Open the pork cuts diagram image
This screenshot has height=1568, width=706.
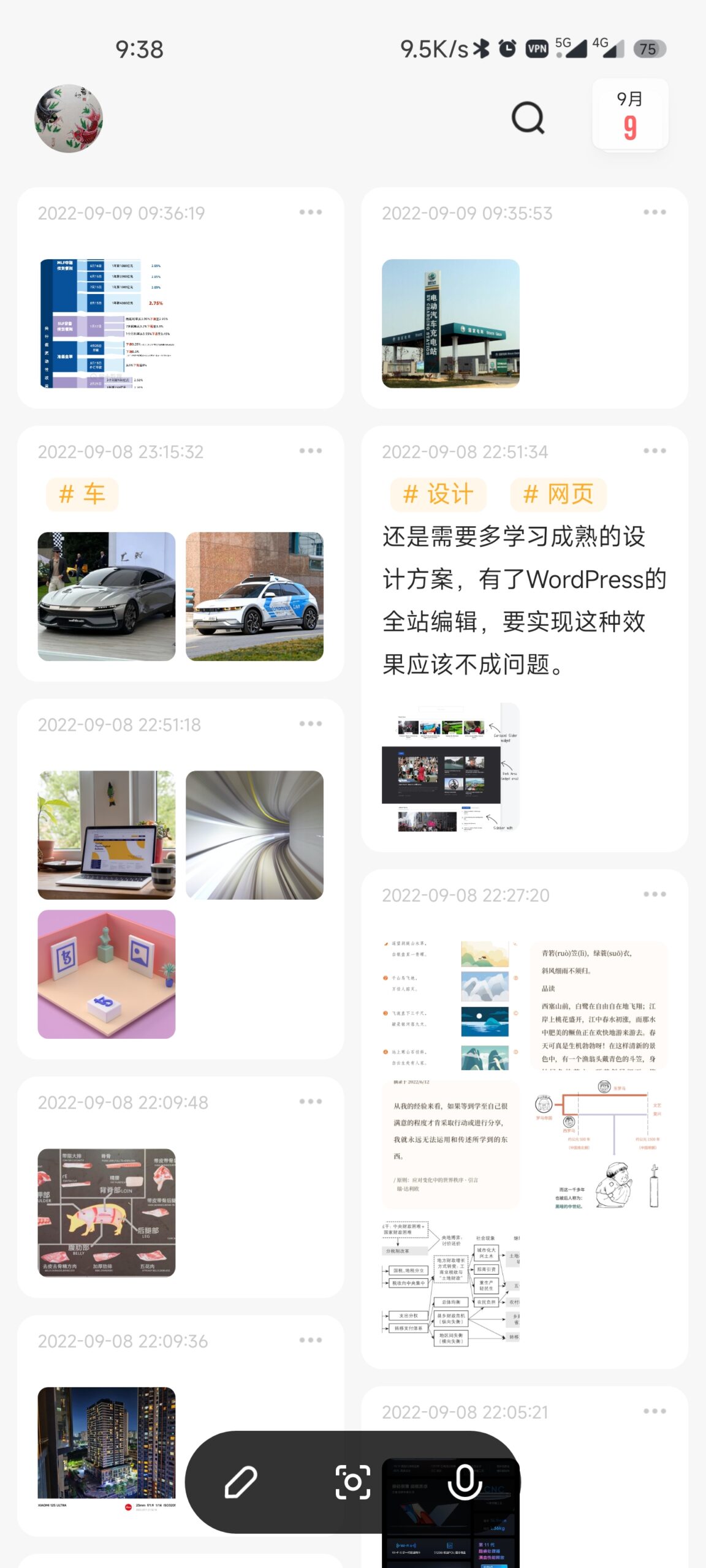[x=107, y=1213]
